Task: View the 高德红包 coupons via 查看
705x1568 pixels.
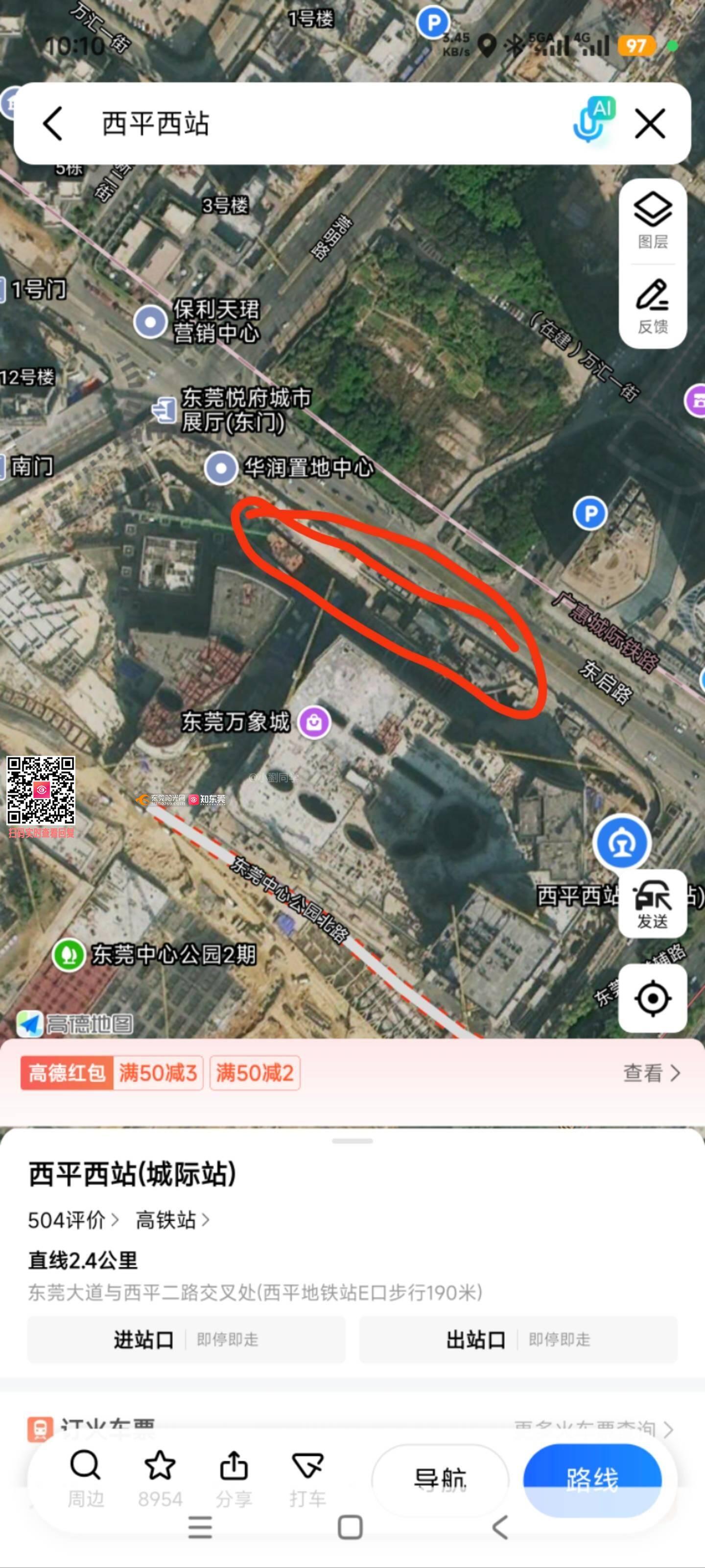Action: (651, 1073)
